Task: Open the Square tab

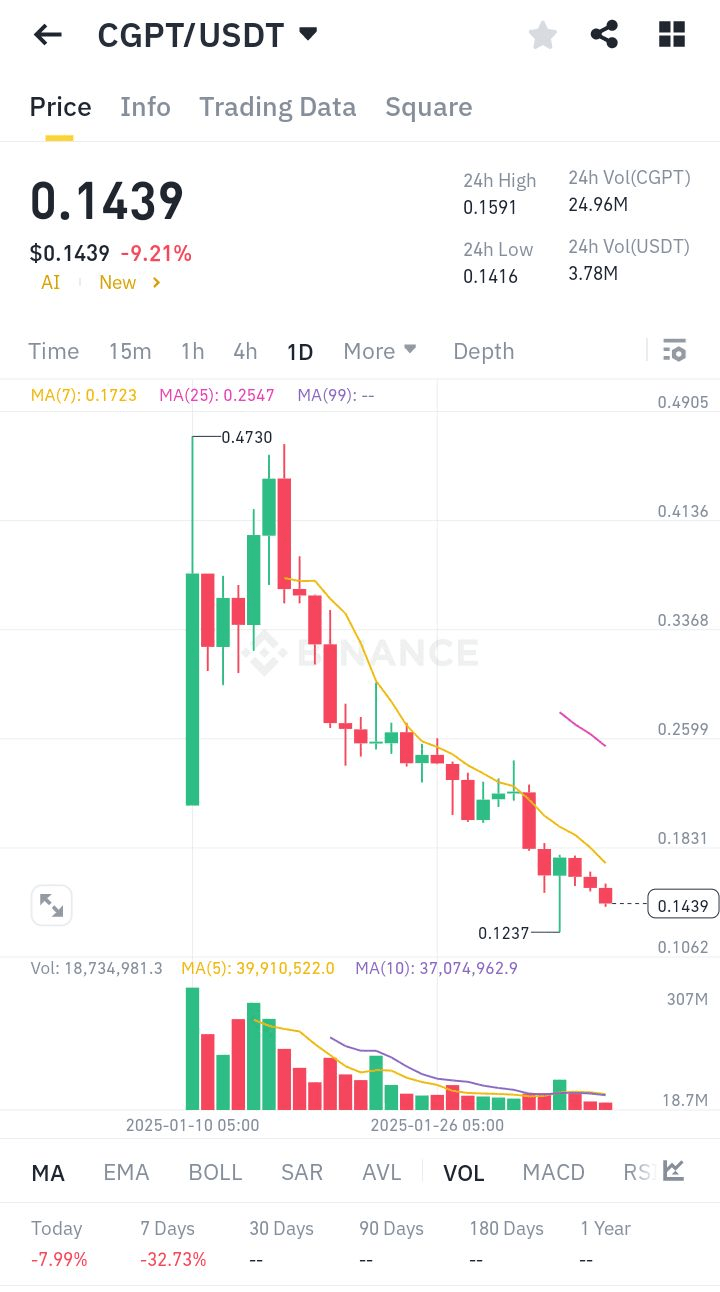Action: 428,107
